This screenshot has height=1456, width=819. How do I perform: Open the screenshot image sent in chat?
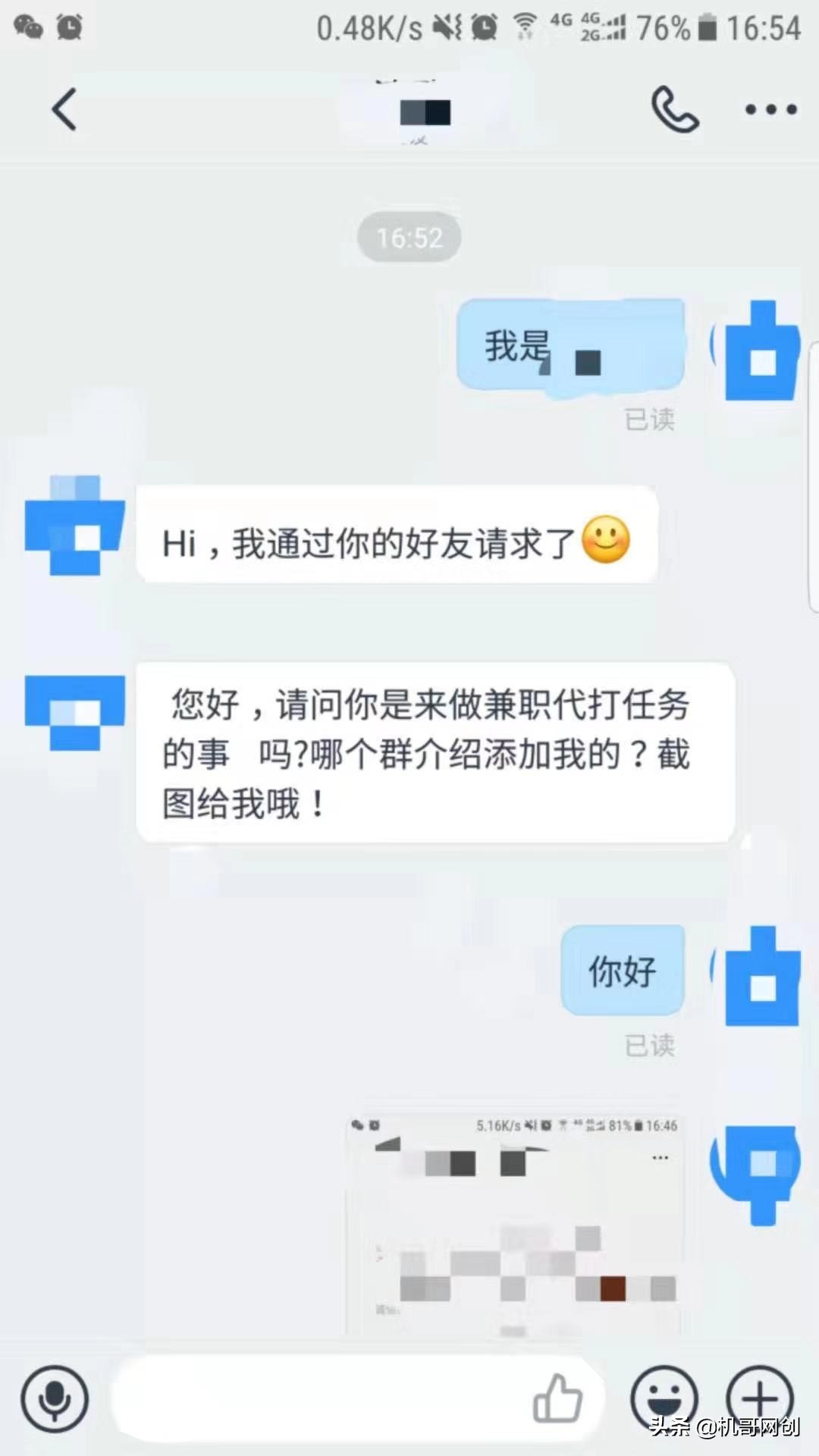tap(516, 1213)
